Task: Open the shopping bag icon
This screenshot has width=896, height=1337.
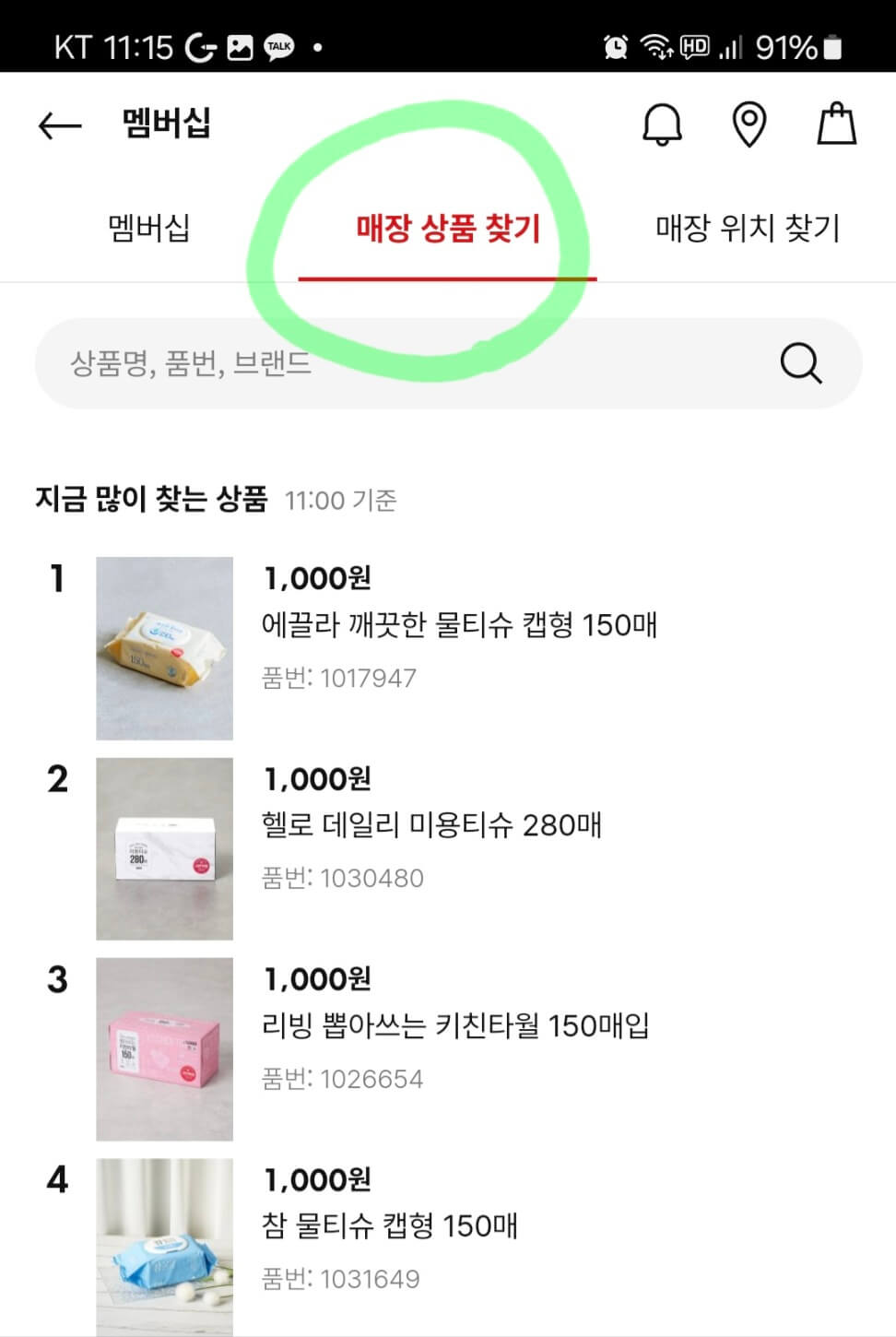Action: pos(835,123)
